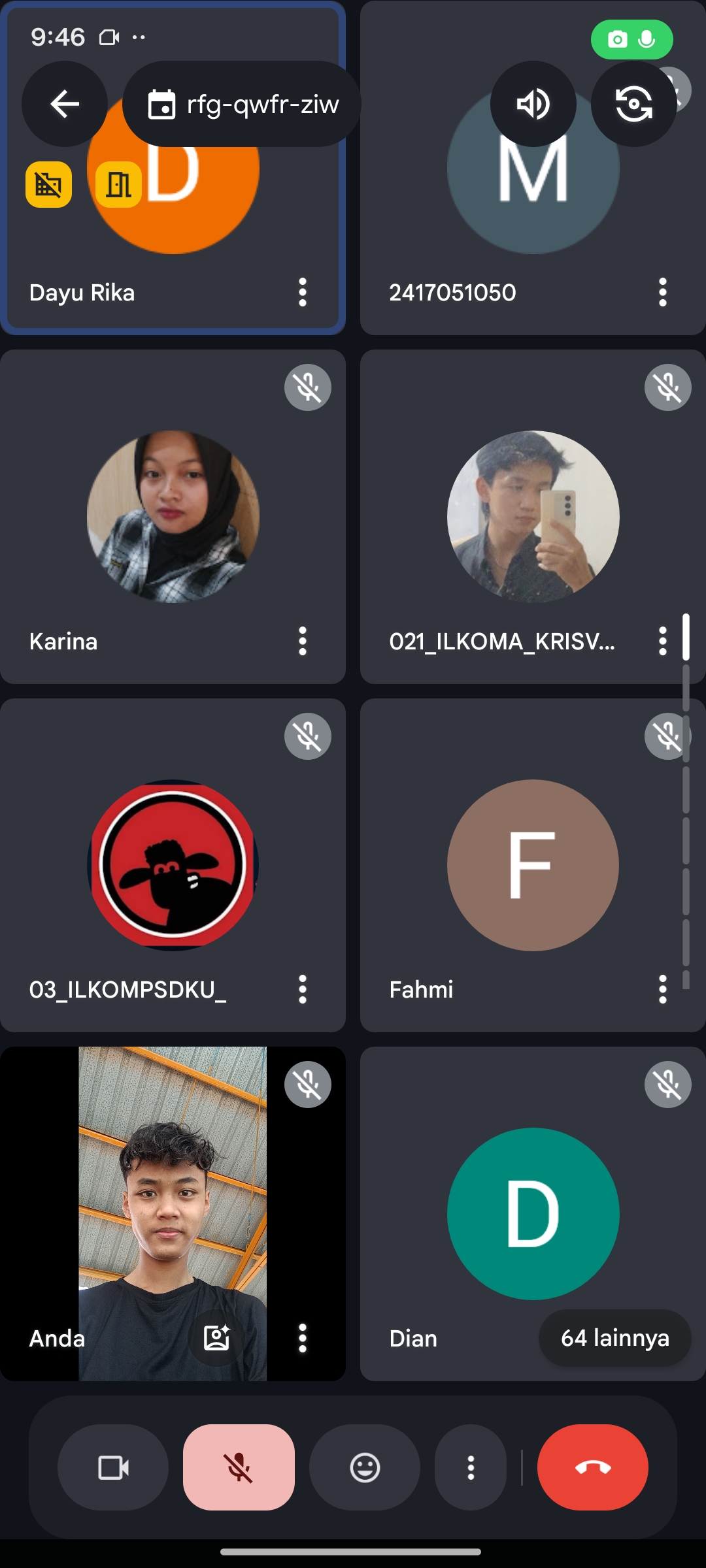Open more options for 021_ILKOMA_KRISV
Screen dimensions: 706x1568
(663, 641)
